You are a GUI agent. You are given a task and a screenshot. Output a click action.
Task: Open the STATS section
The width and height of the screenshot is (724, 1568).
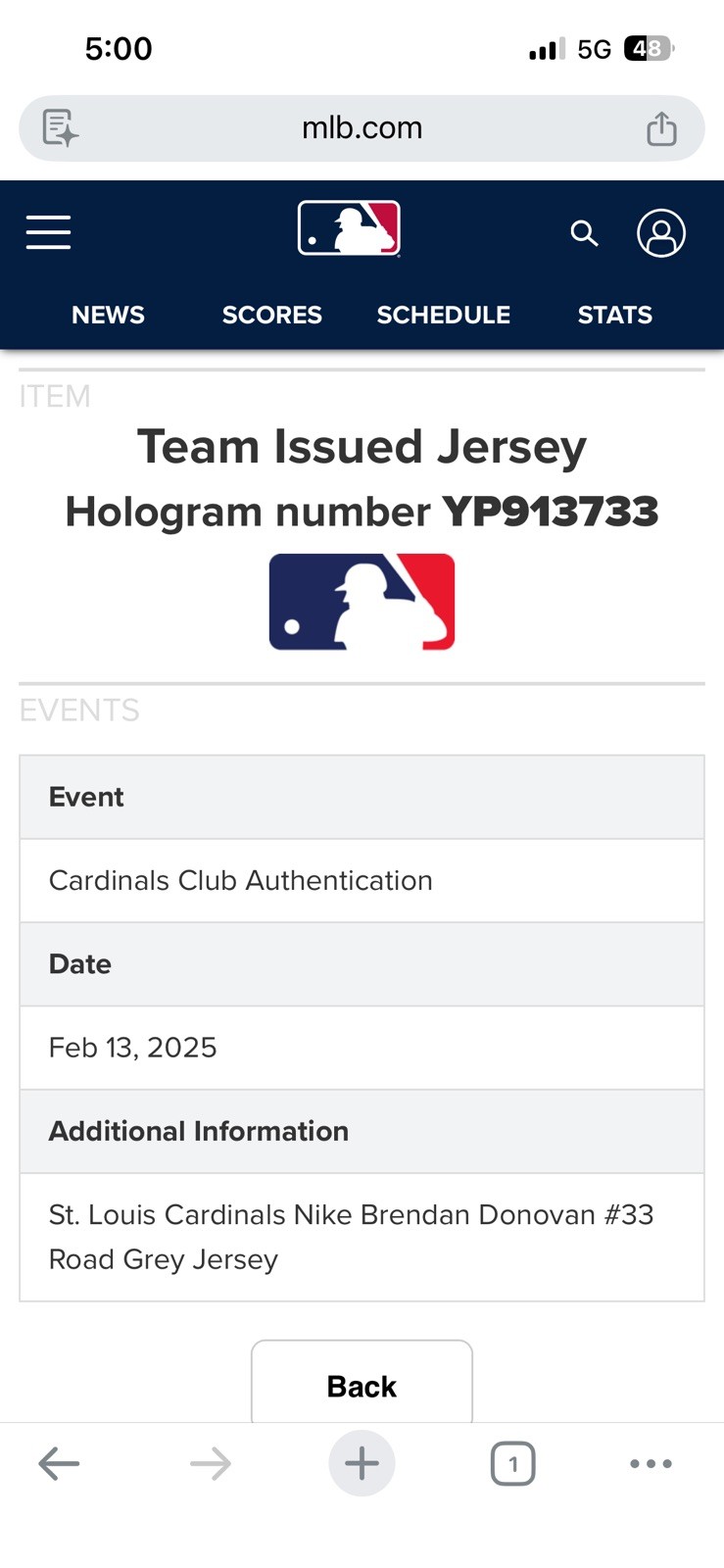click(614, 315)
